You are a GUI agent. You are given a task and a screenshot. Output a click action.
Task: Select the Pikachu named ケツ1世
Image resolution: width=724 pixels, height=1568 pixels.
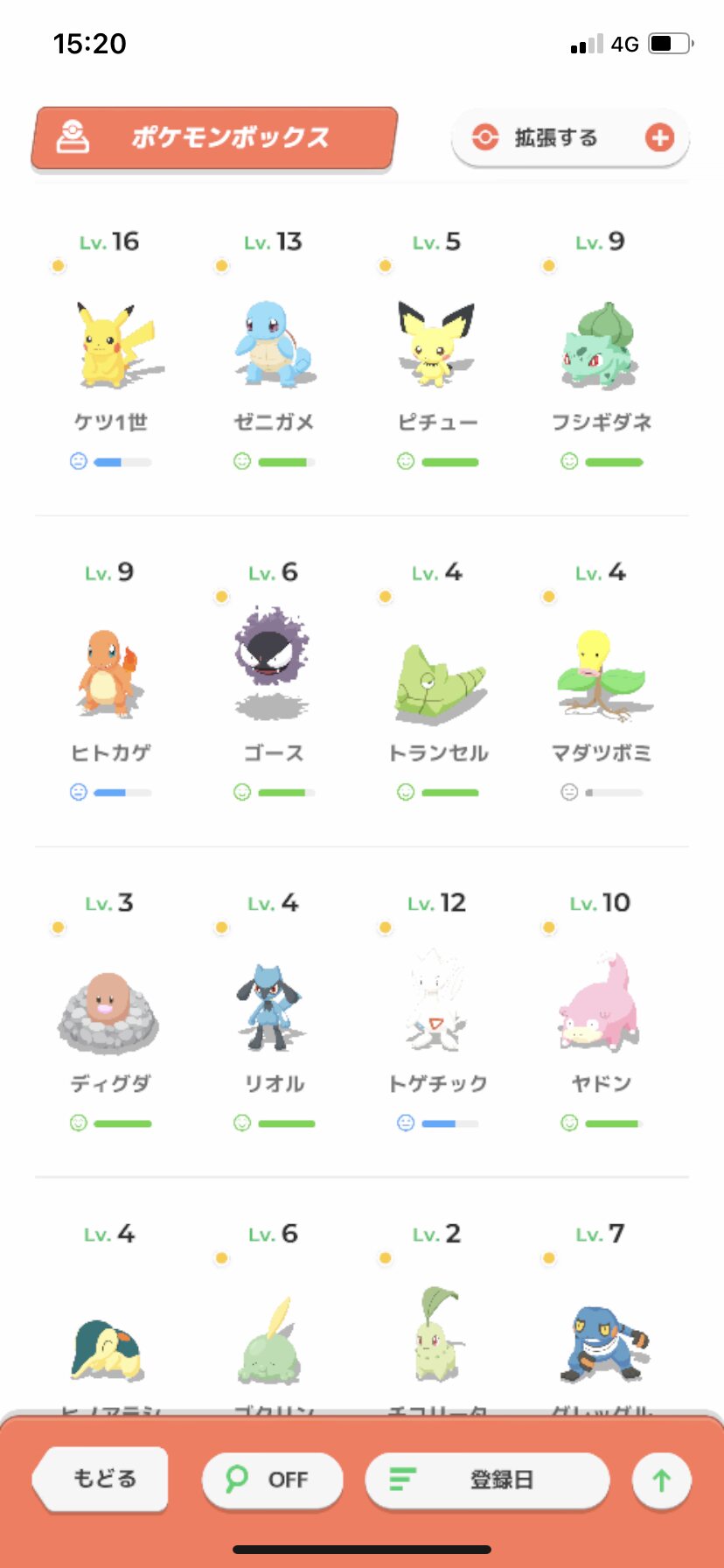pos(110,346)
